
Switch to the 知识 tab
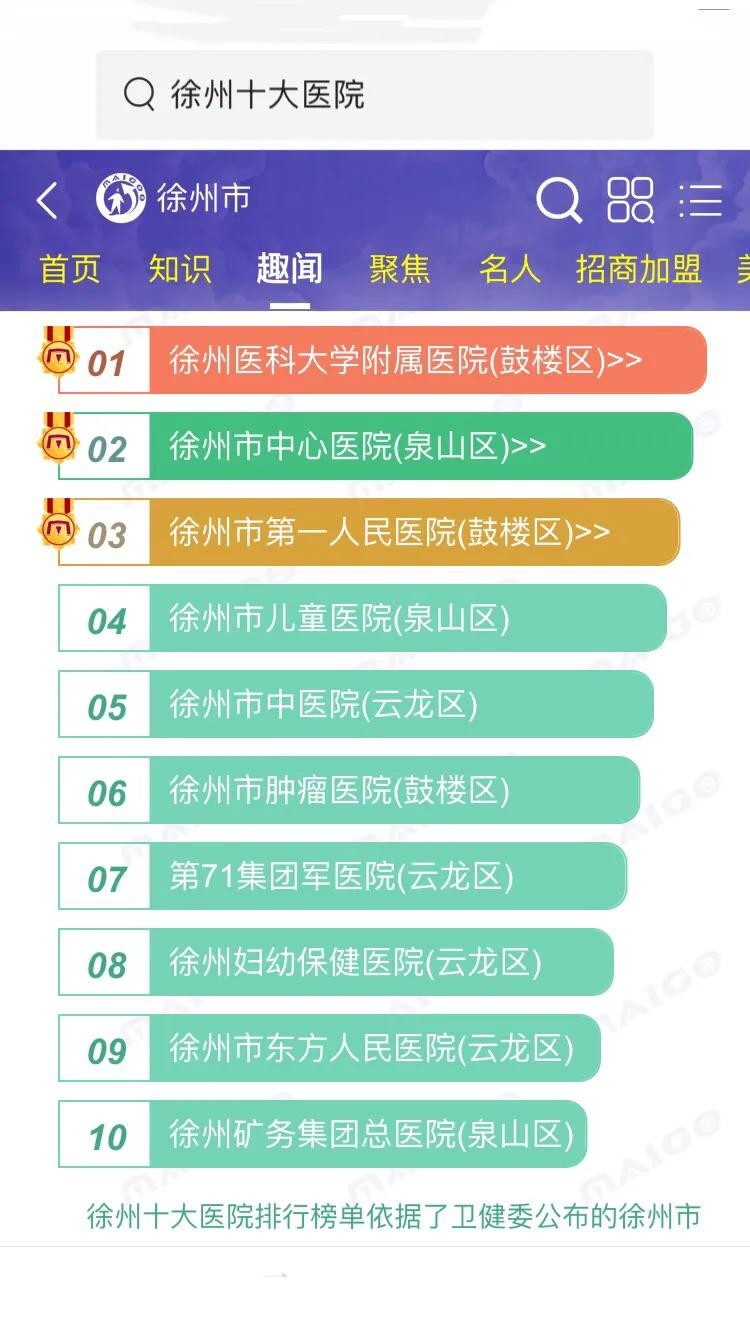coord(180,269)
